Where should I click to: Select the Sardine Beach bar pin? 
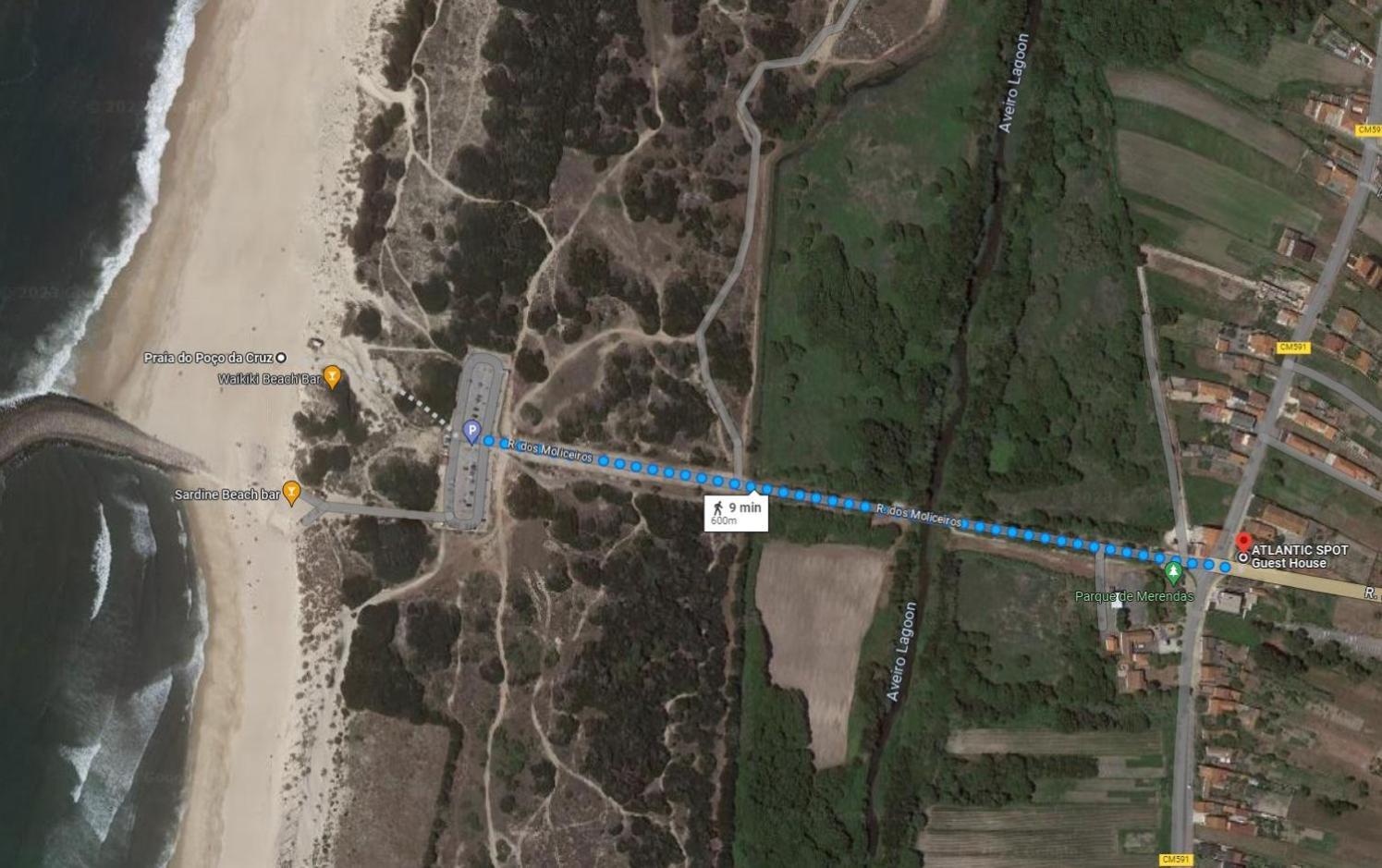click(291, 493)
